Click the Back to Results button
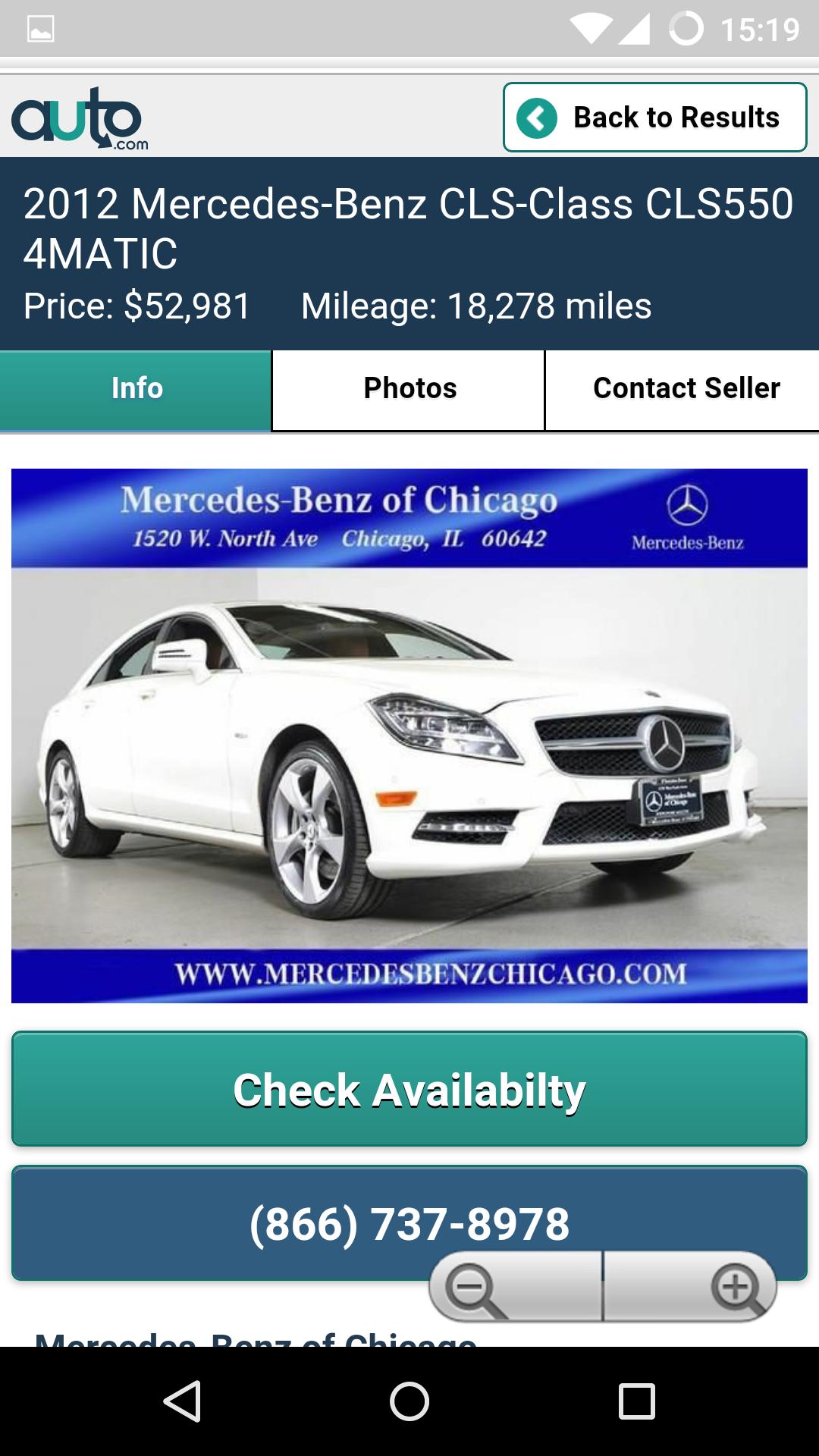The width and height of the screenshot is (819, 1456). (654, 117)
